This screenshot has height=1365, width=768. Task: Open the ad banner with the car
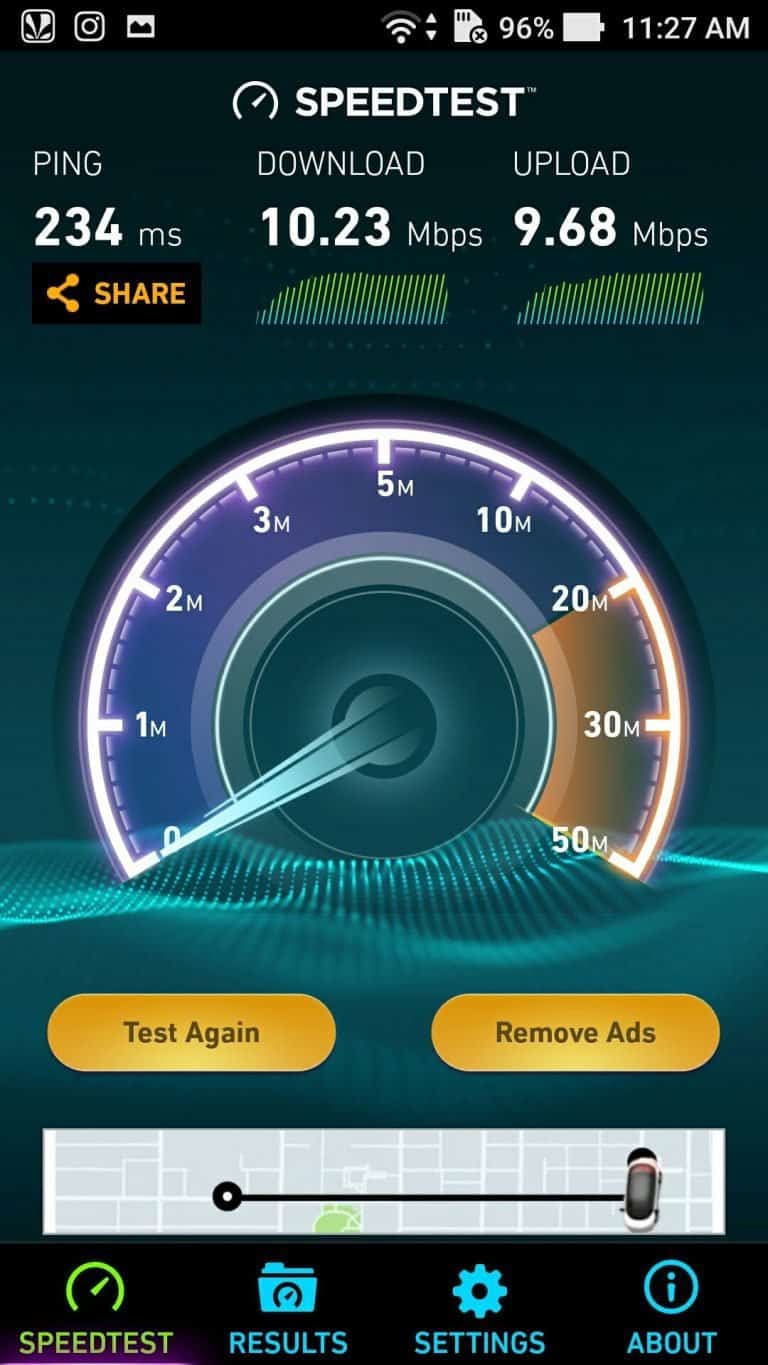384,1181
